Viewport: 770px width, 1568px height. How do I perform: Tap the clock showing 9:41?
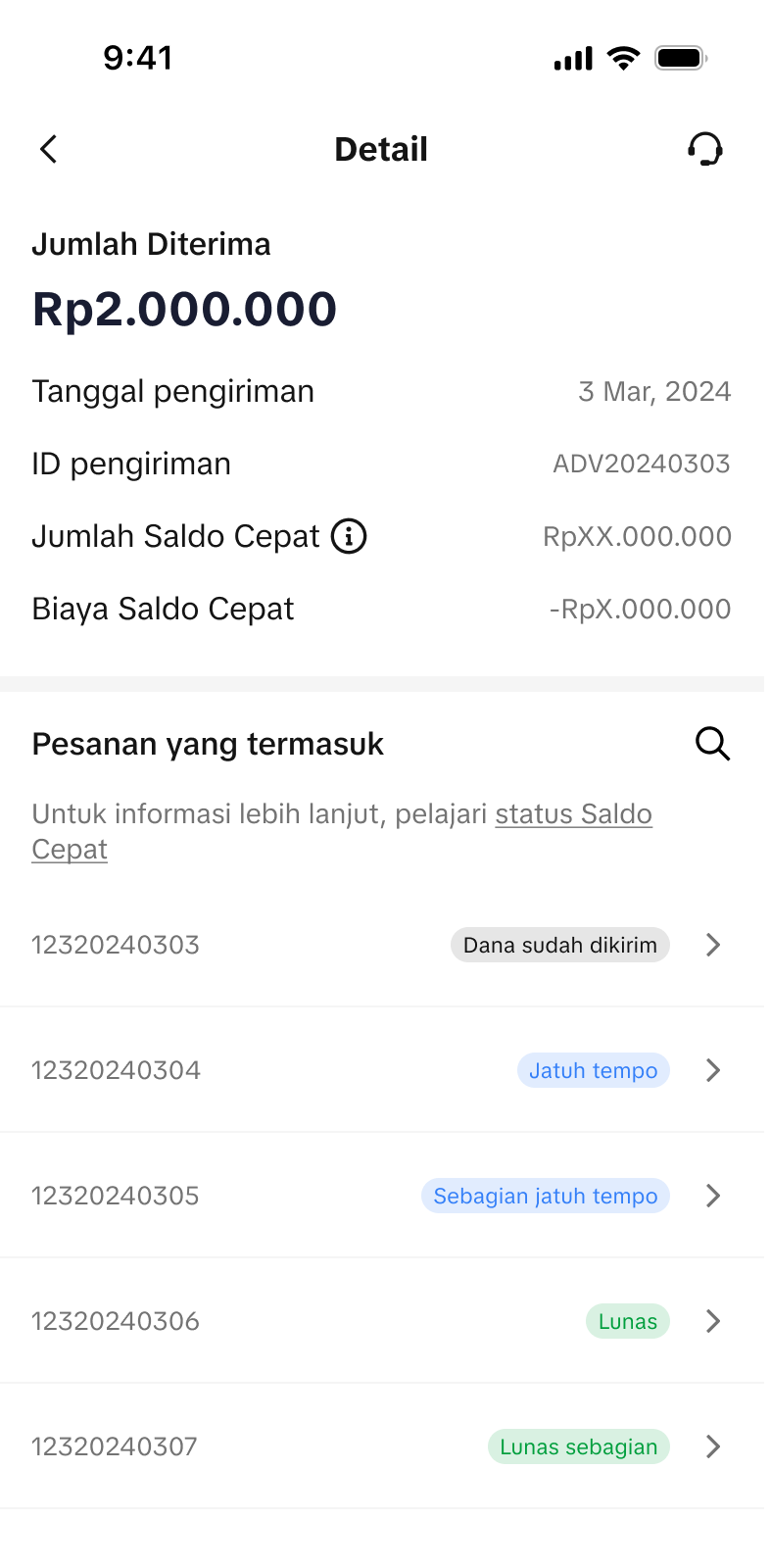[138, 57]
